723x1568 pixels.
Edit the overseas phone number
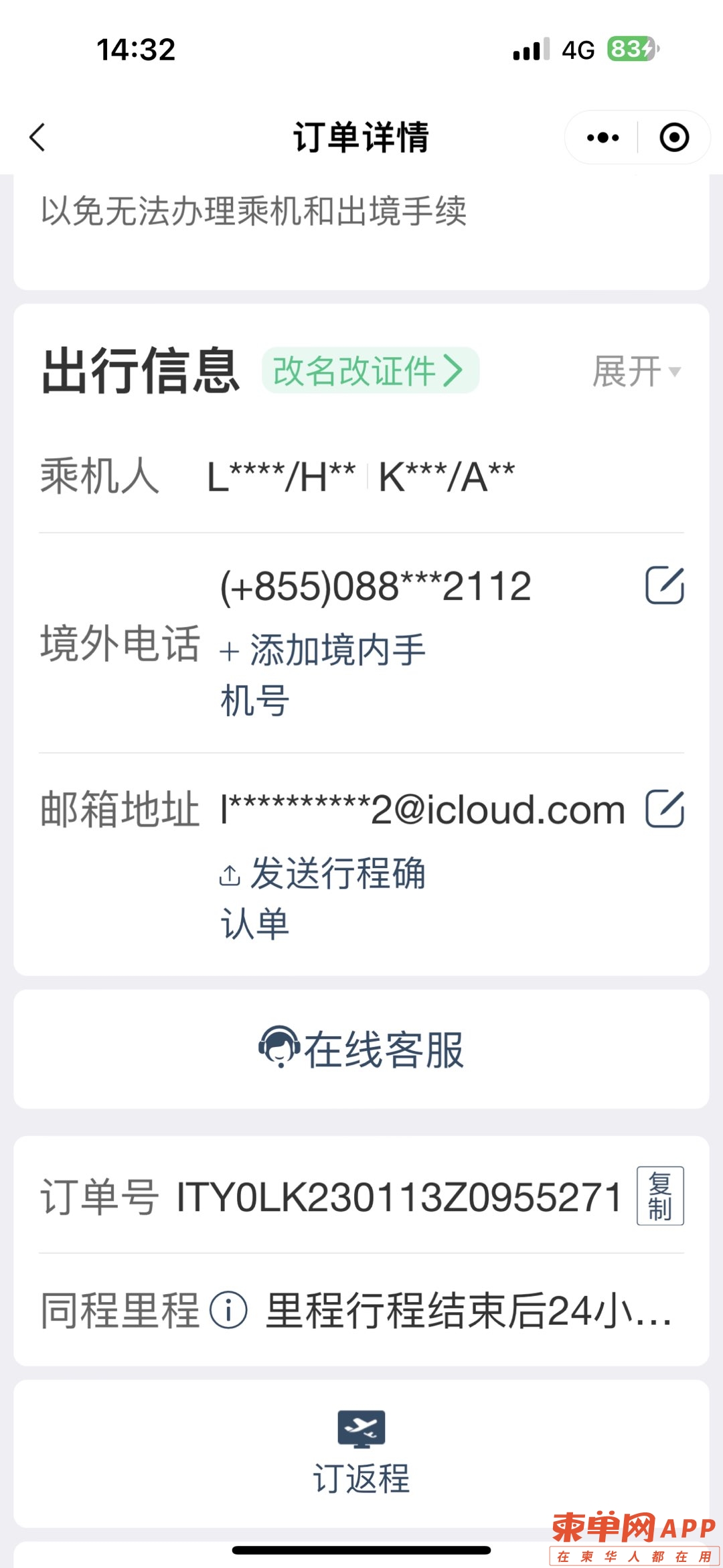(x=664, y=585)
